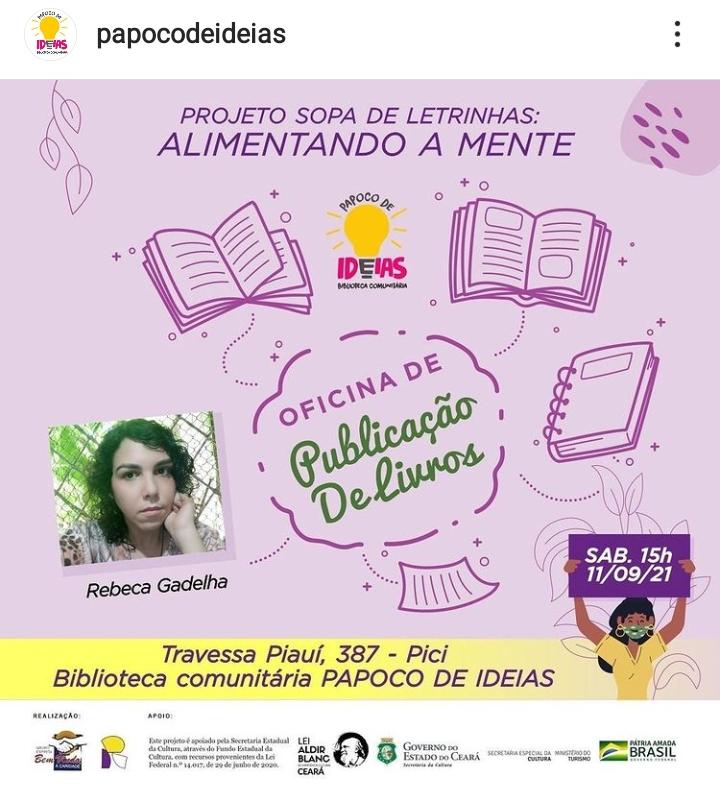Open papocodeideias profile picture
This screenshot has width=720, height=789.
point(49,34)
